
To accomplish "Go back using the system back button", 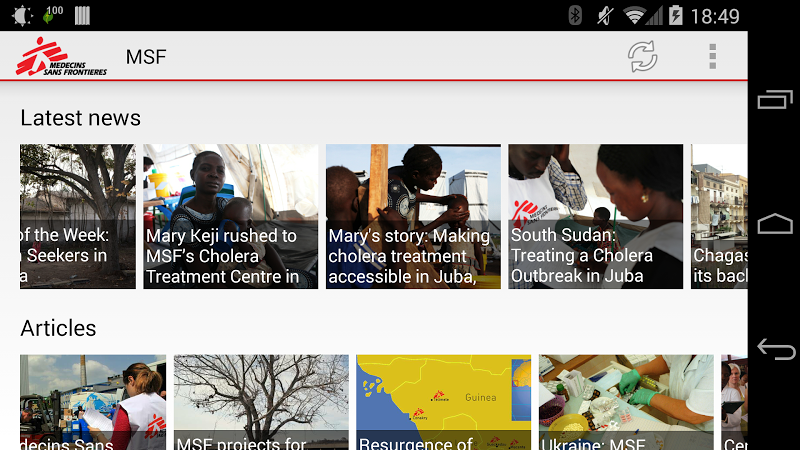I will (775, 349).
